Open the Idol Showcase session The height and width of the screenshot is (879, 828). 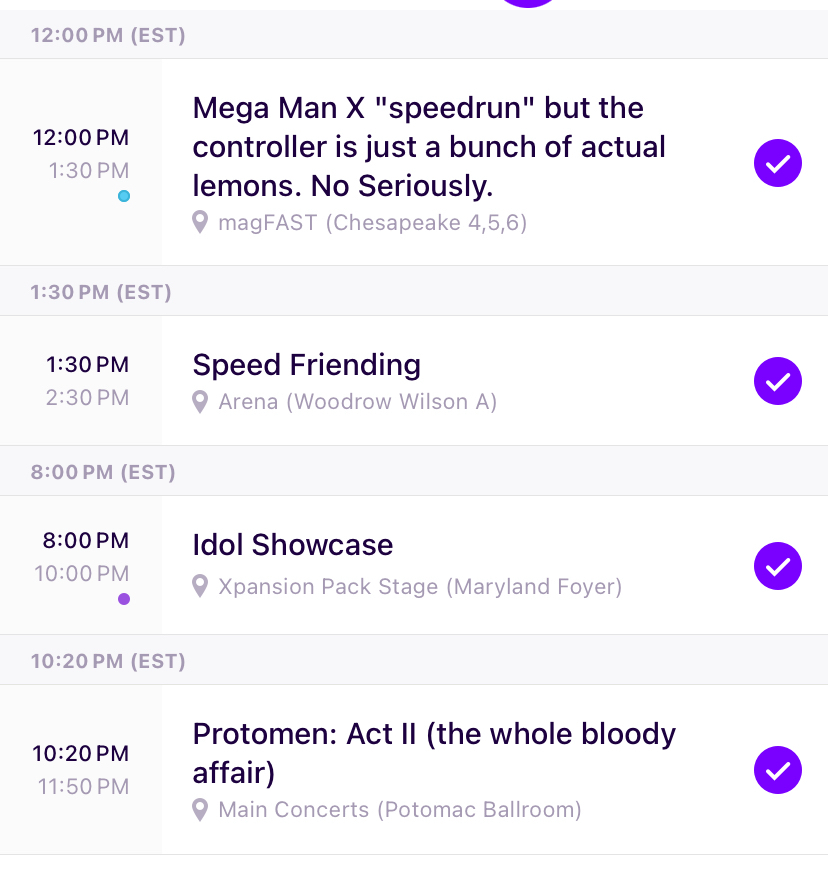click(293, 545)
